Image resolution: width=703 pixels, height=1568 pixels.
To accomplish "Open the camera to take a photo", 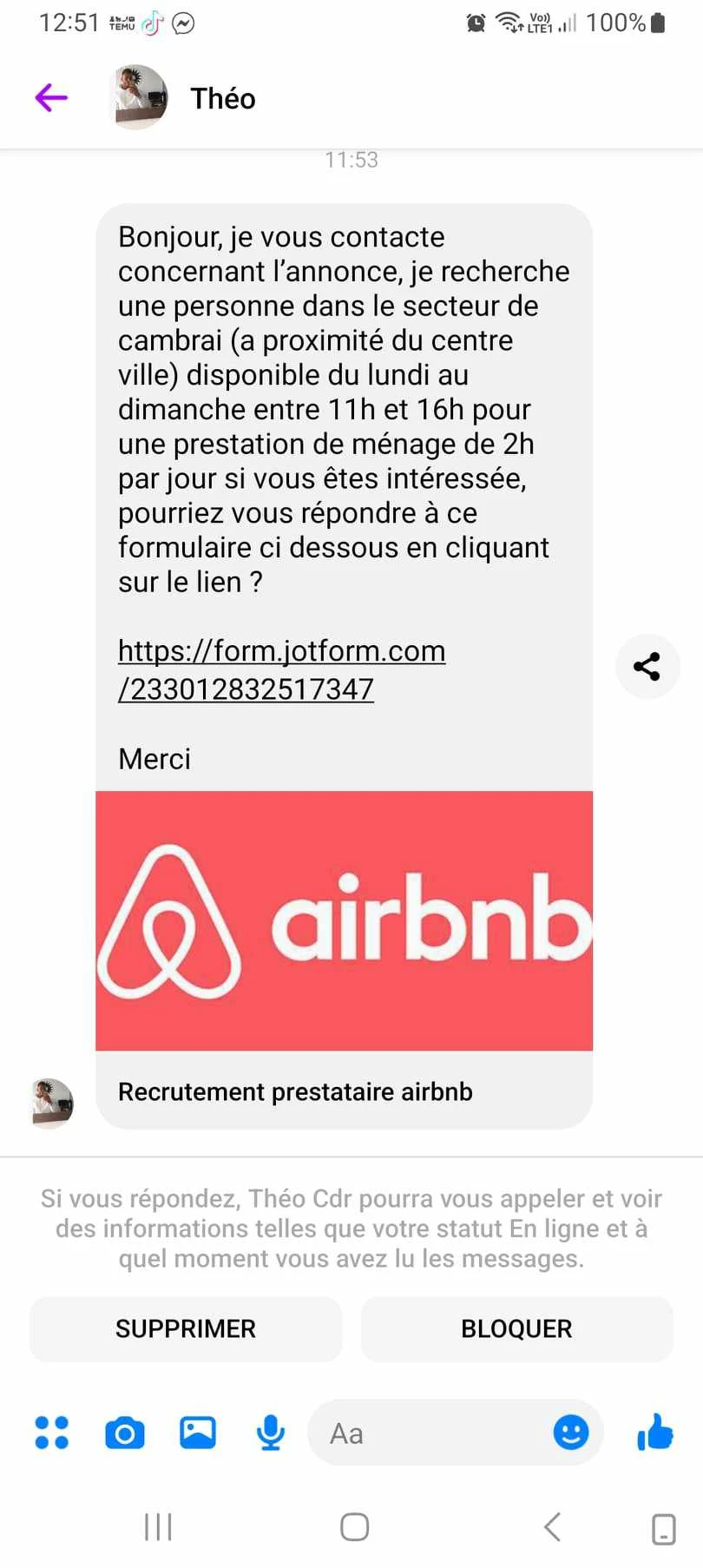I will [125, 1433].
